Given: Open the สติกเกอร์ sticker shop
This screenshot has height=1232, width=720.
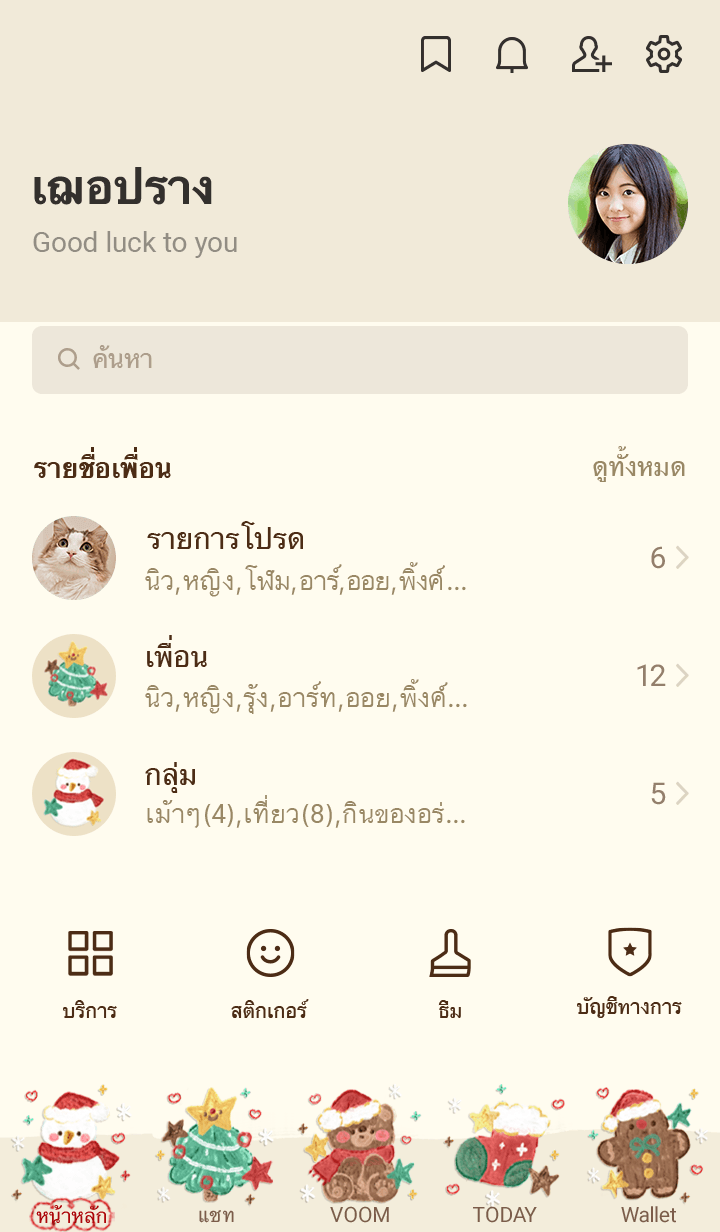Looking at the screenshot, I should [270, 973].
